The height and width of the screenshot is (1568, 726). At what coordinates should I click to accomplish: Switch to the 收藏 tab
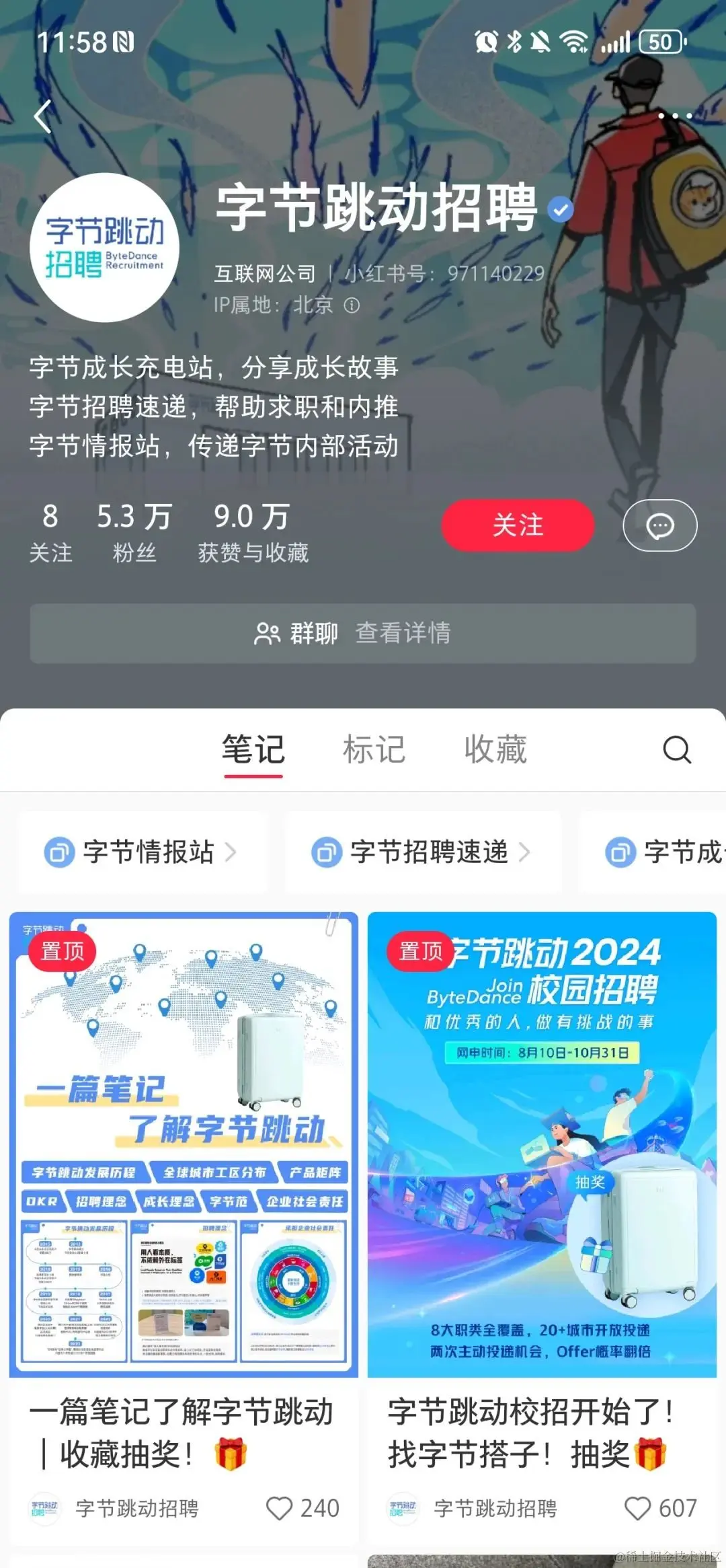click(x=495, y=749)
